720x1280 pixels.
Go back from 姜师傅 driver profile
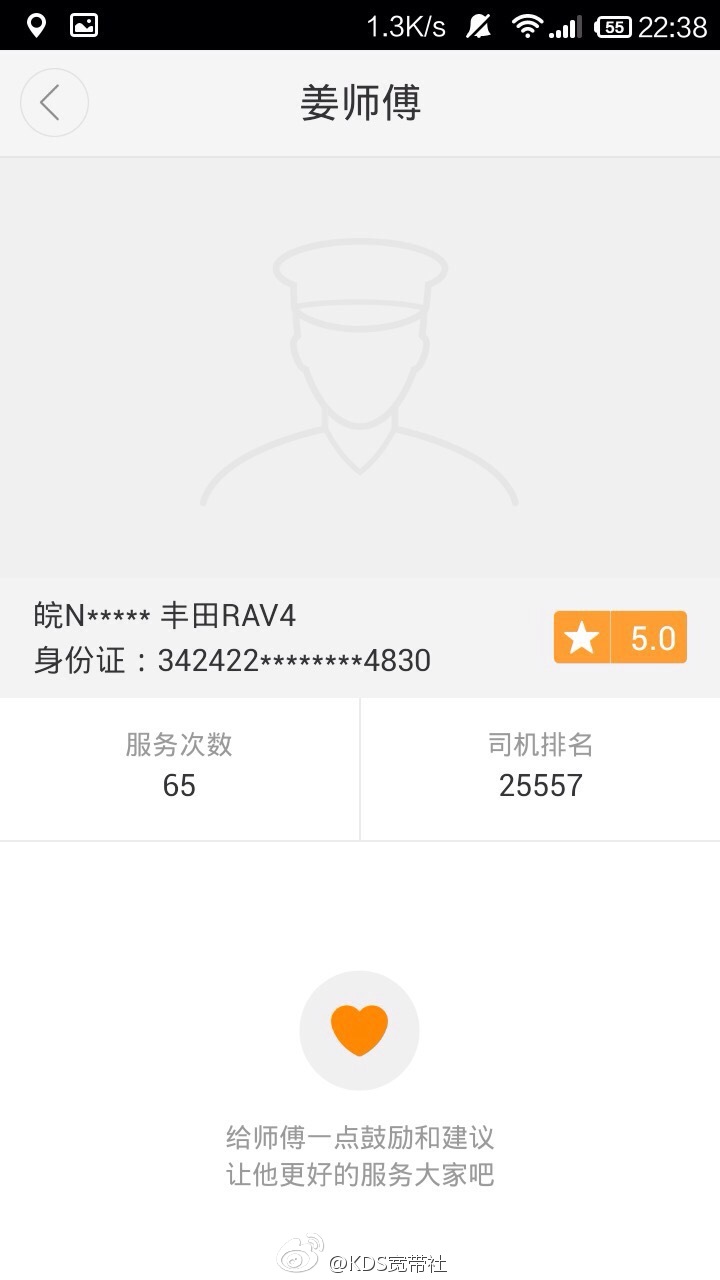tap(54, 103)
